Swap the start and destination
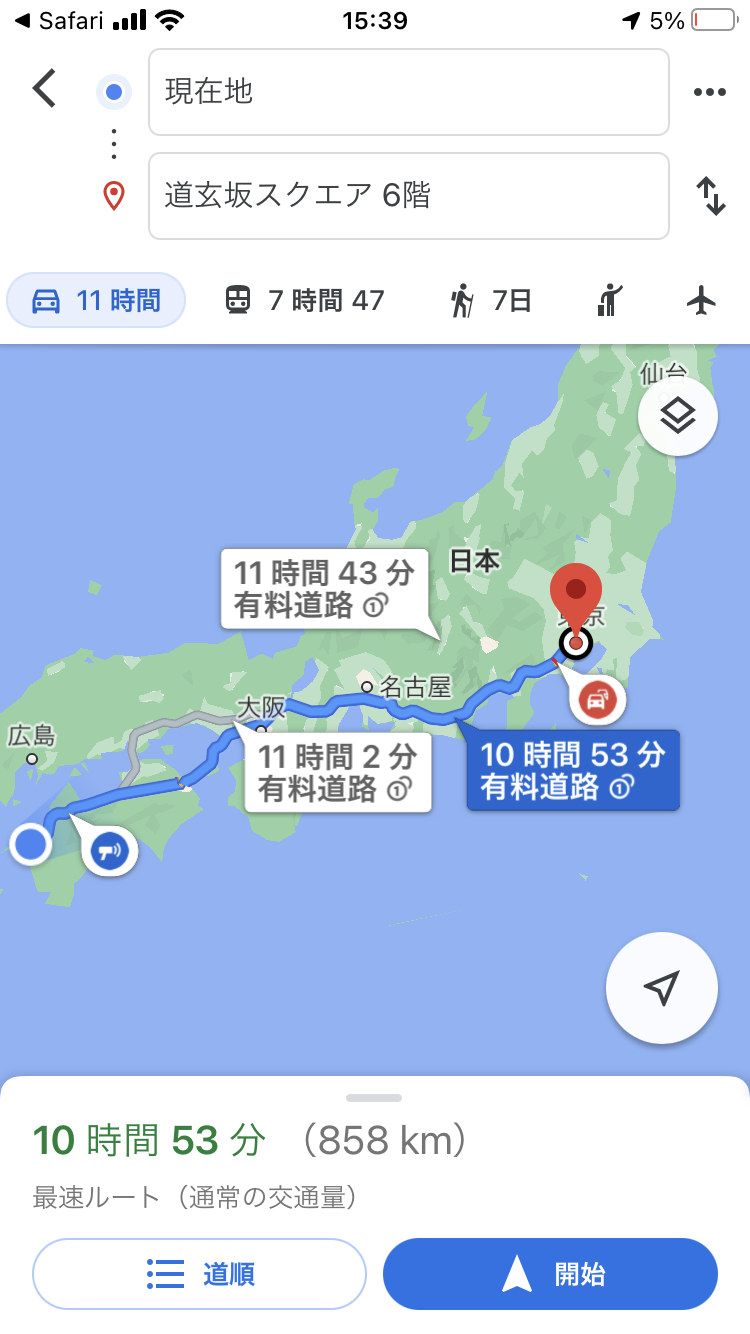The width and height of the screenshot is (750, 1334). tap(710, 196)
